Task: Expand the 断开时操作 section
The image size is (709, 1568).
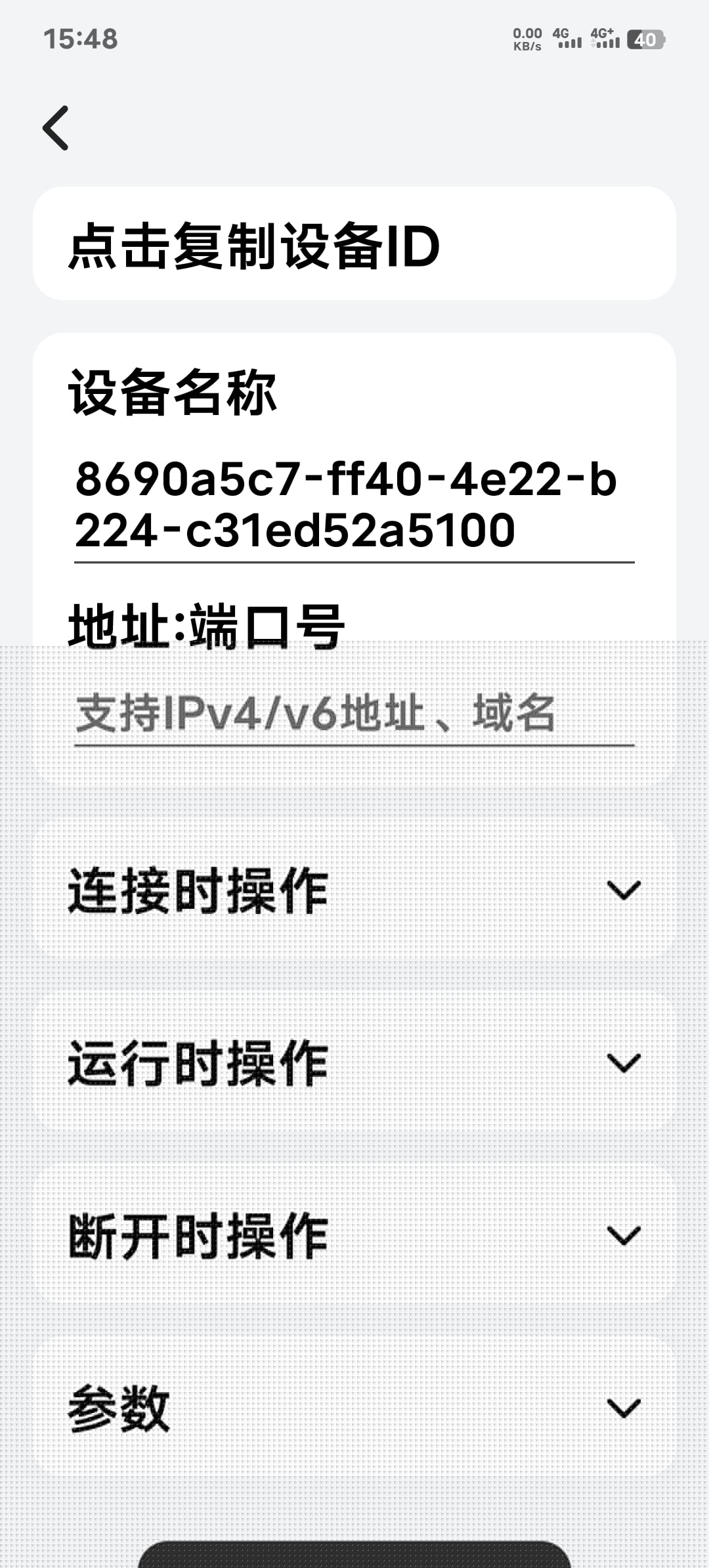Action: 354,1236
